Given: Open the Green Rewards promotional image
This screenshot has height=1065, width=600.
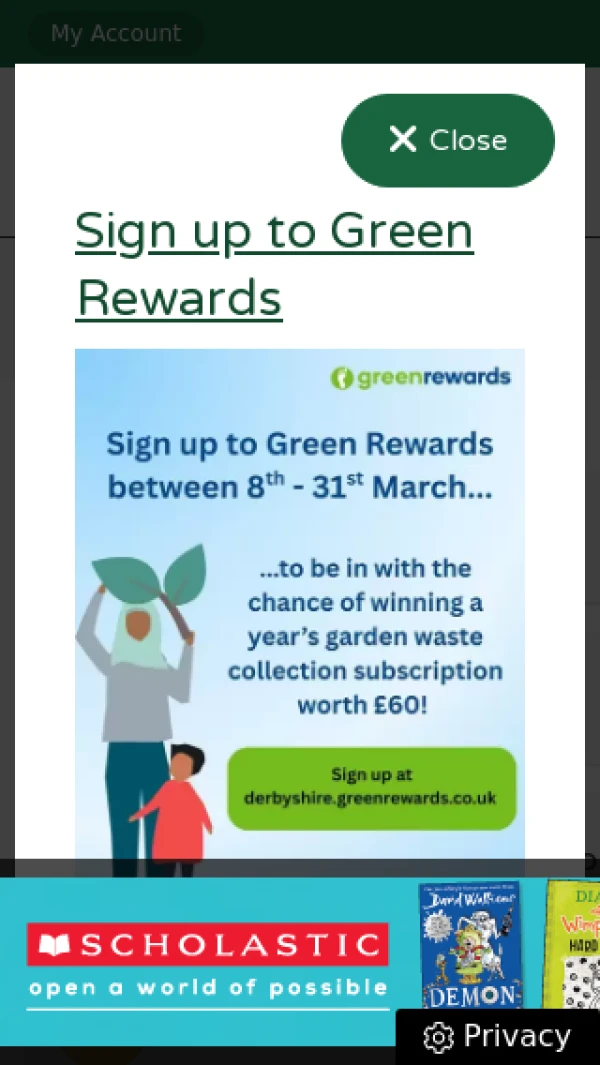Looking at the screenshot, I should click(300, 600).
